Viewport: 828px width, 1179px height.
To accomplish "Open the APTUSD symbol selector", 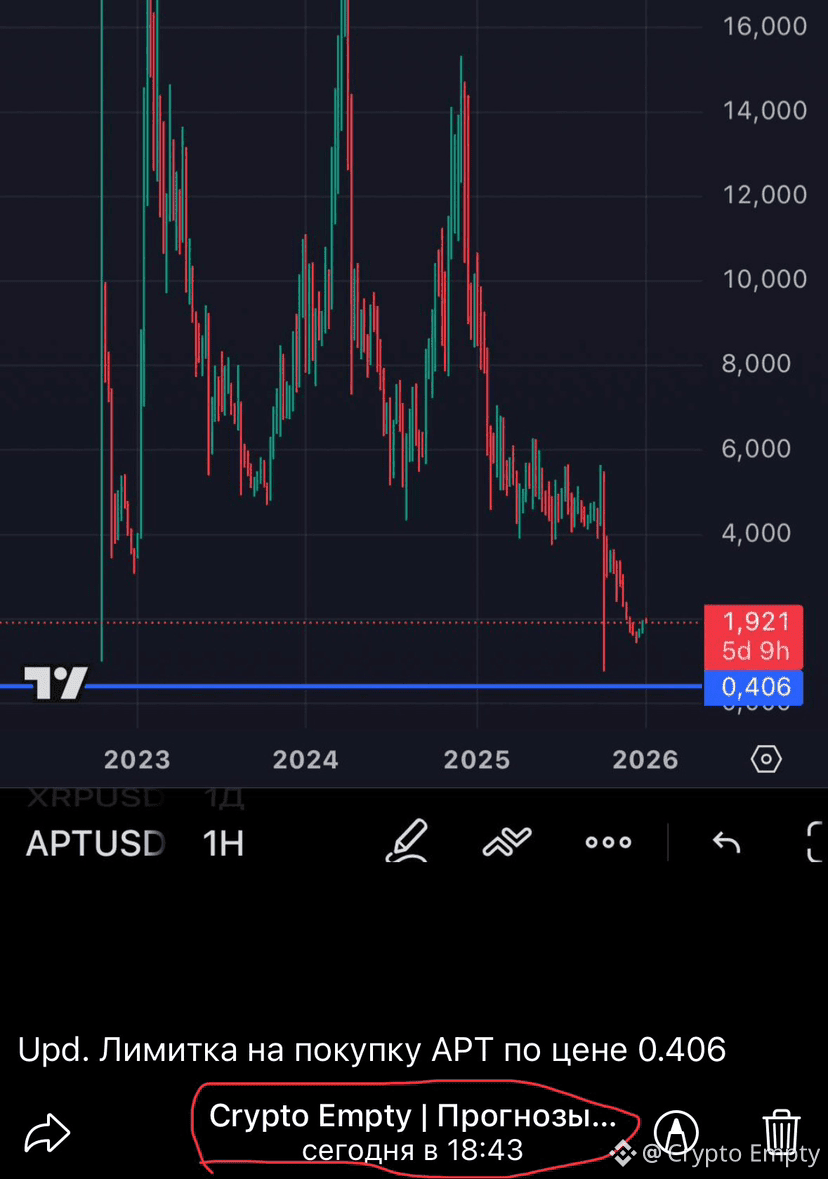I will (x=95, y=843).
